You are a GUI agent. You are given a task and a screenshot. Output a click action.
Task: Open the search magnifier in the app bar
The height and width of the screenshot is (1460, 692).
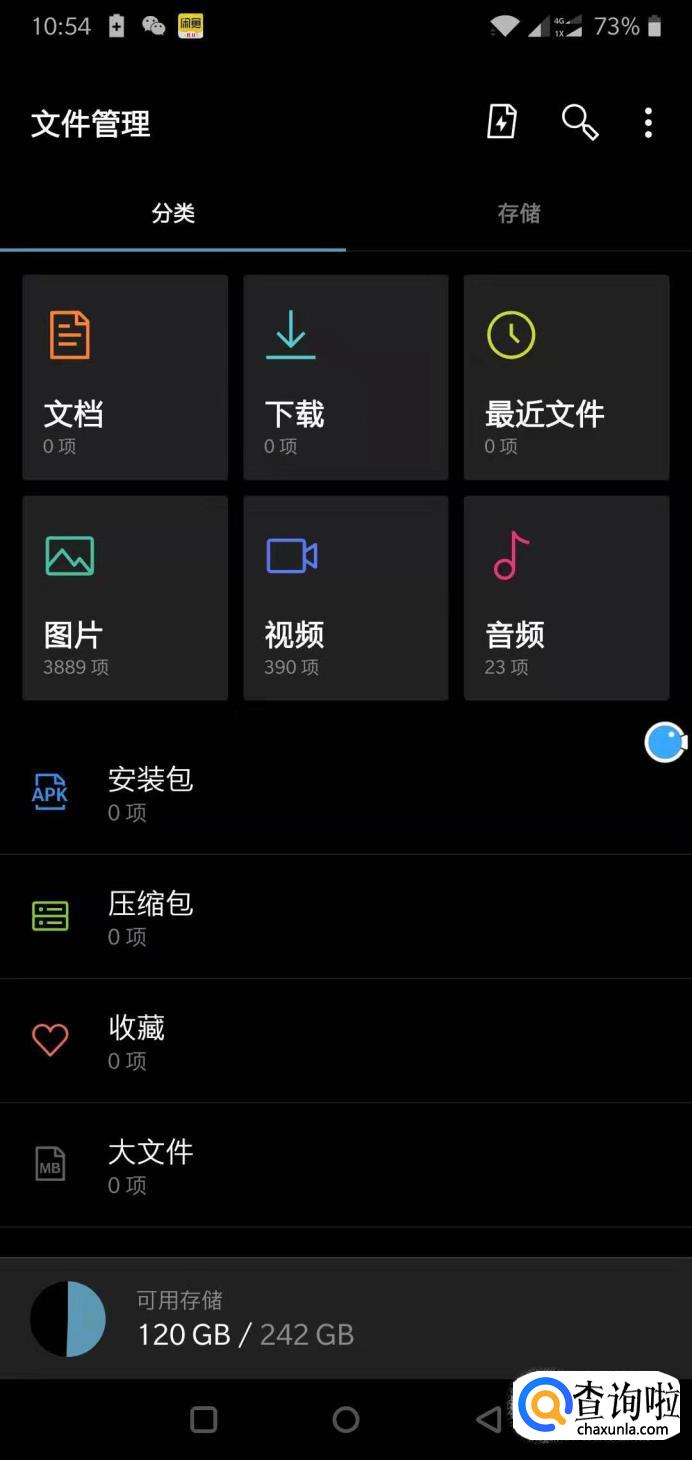pyautogui.click(x=579, y=123)
